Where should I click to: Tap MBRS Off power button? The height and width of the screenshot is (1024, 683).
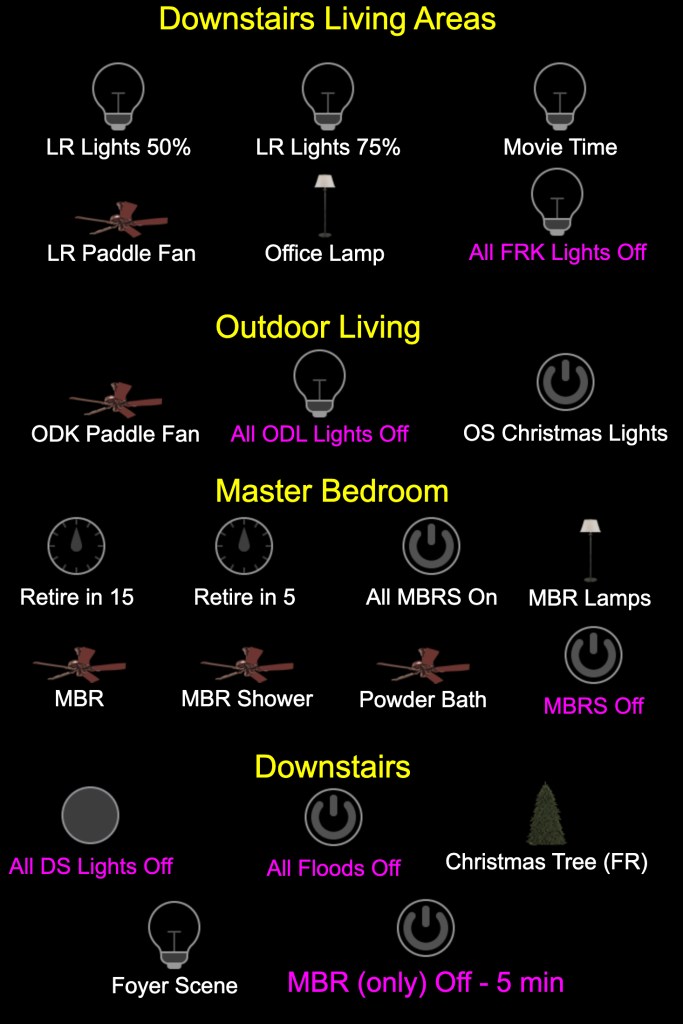[x=594, y=655]
